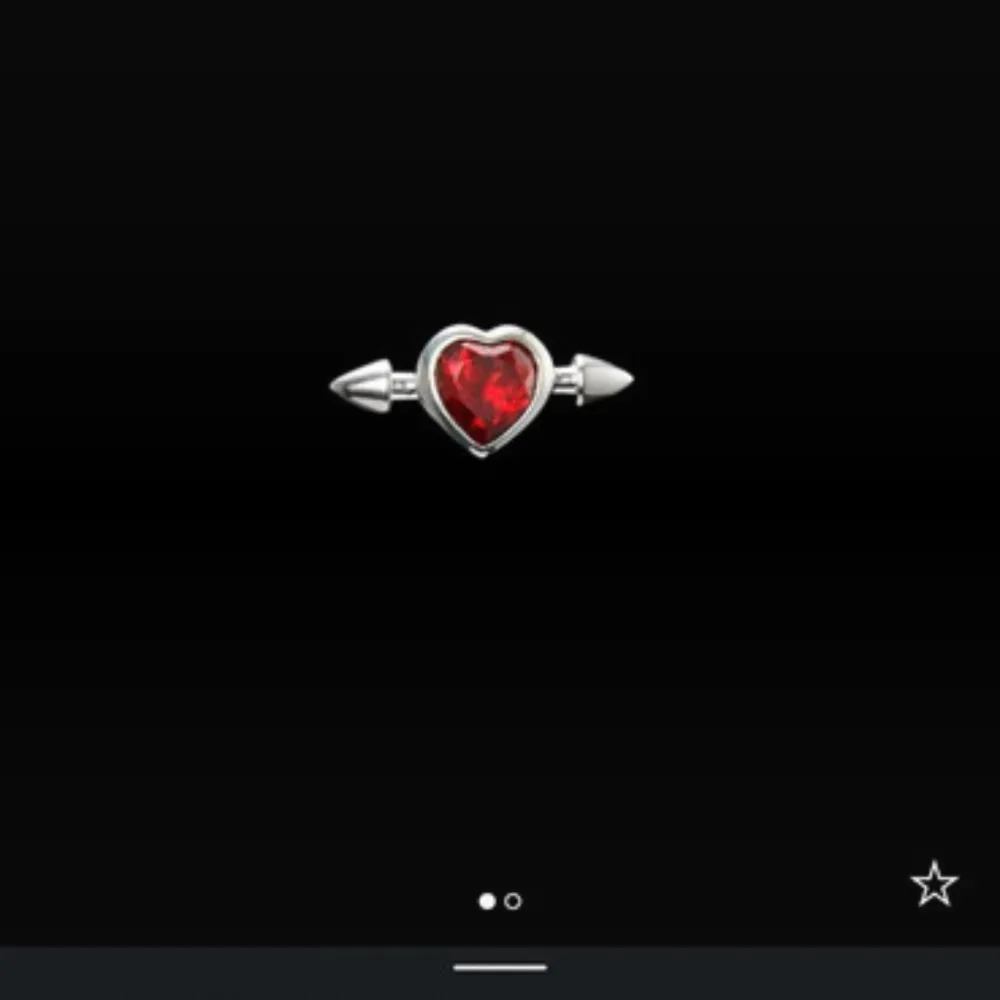Tap the bottom sheet handle bar
Viewport: 1000px width, 1000px height.
click(500, 967)
